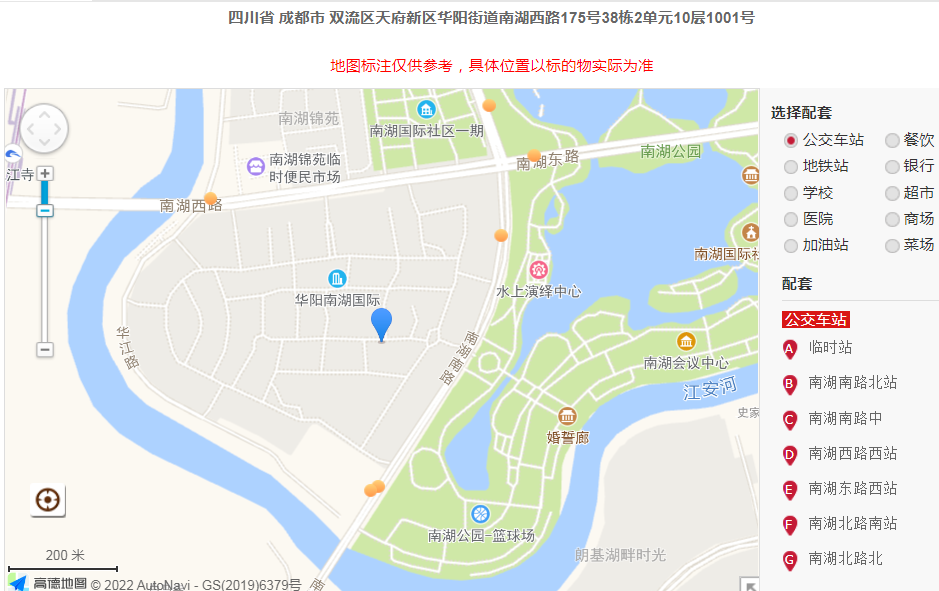Viewport: 939px width, 591px height.
Task: Recenter map with the locate button
Action: pyautogui.click(x=48, y=499)
